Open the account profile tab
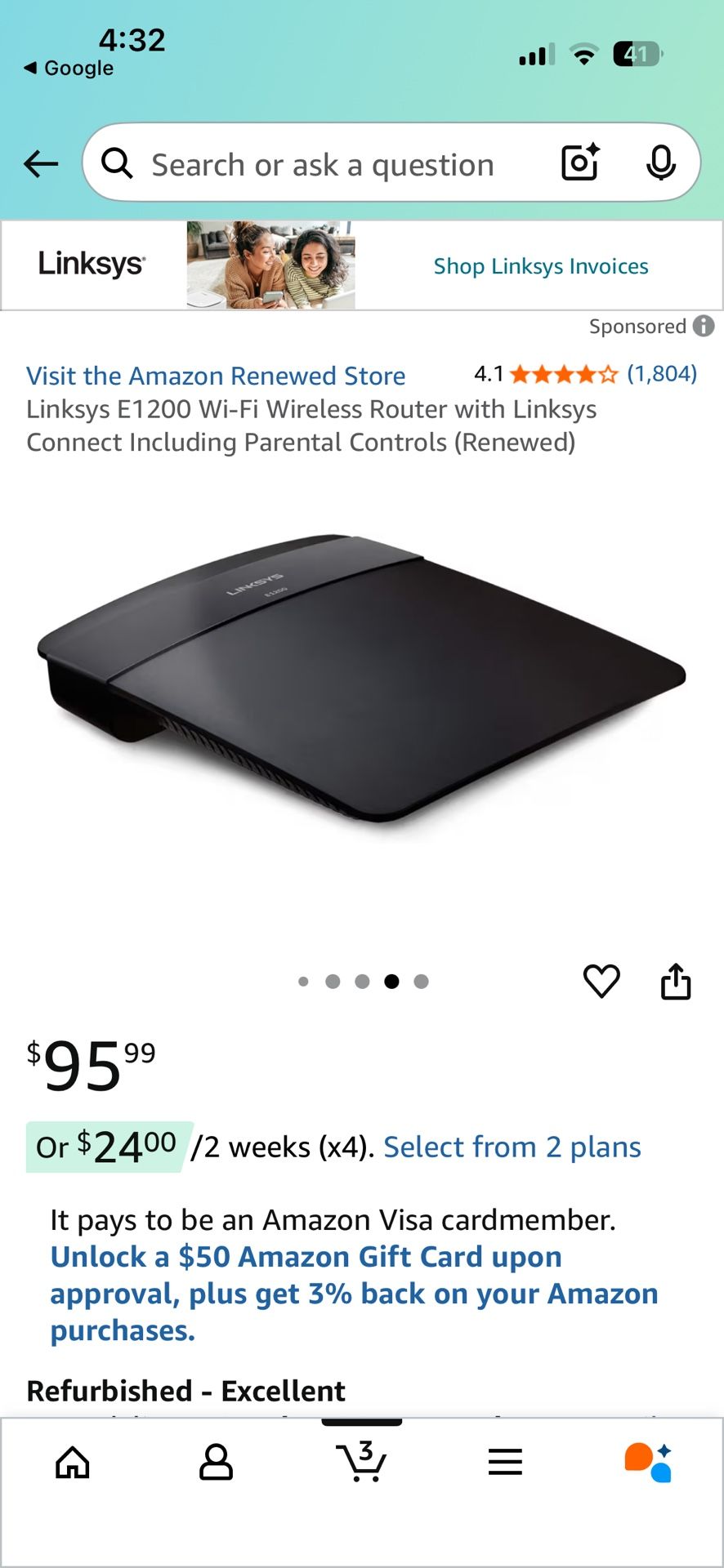This screenshot has width=724, height=1568. click(217, 1462)
